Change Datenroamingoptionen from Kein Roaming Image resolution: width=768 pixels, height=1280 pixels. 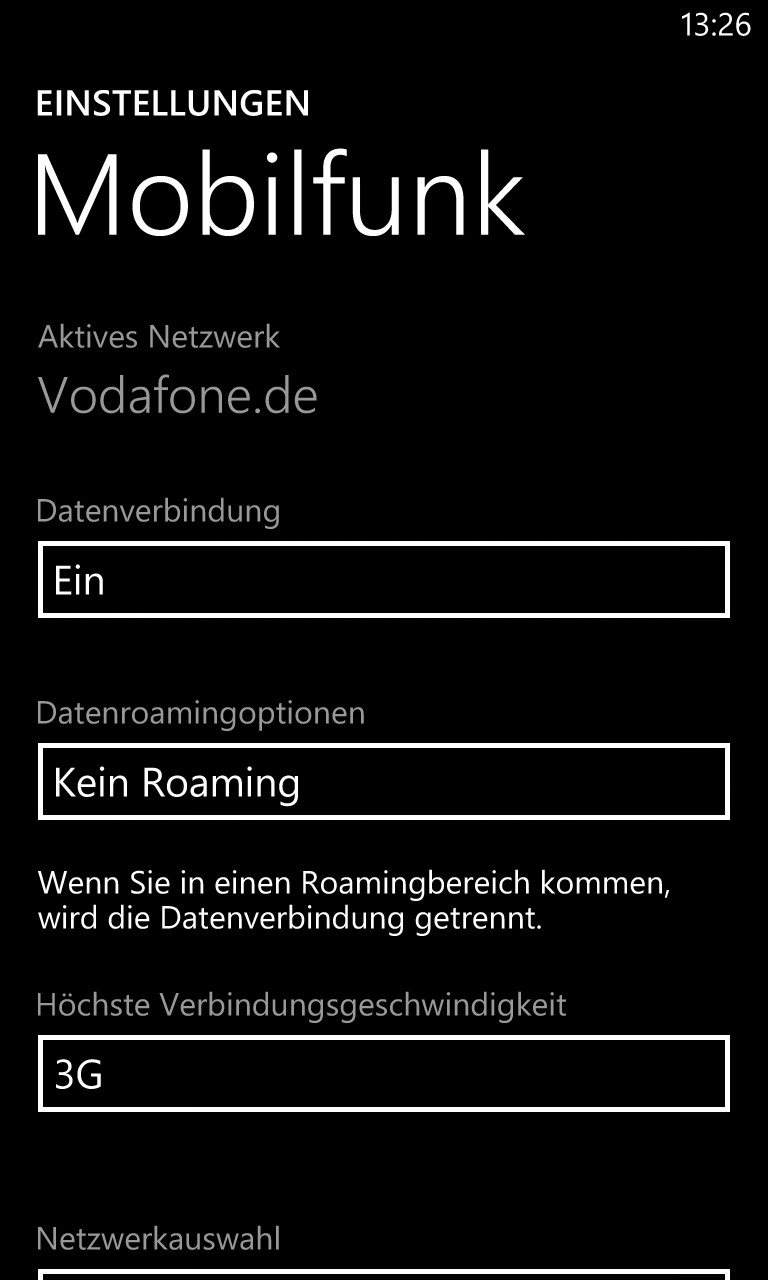click(x=384, y=781)
